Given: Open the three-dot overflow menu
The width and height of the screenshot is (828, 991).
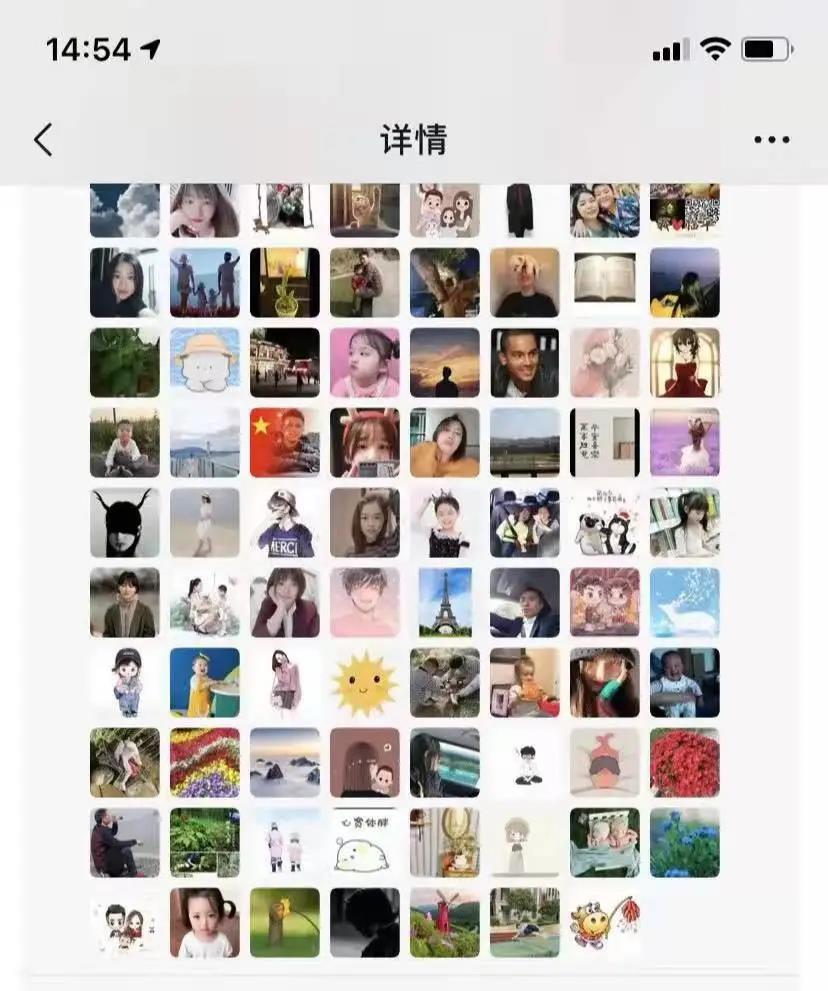Looking at the screenshot, I should (x=771, y=140).
